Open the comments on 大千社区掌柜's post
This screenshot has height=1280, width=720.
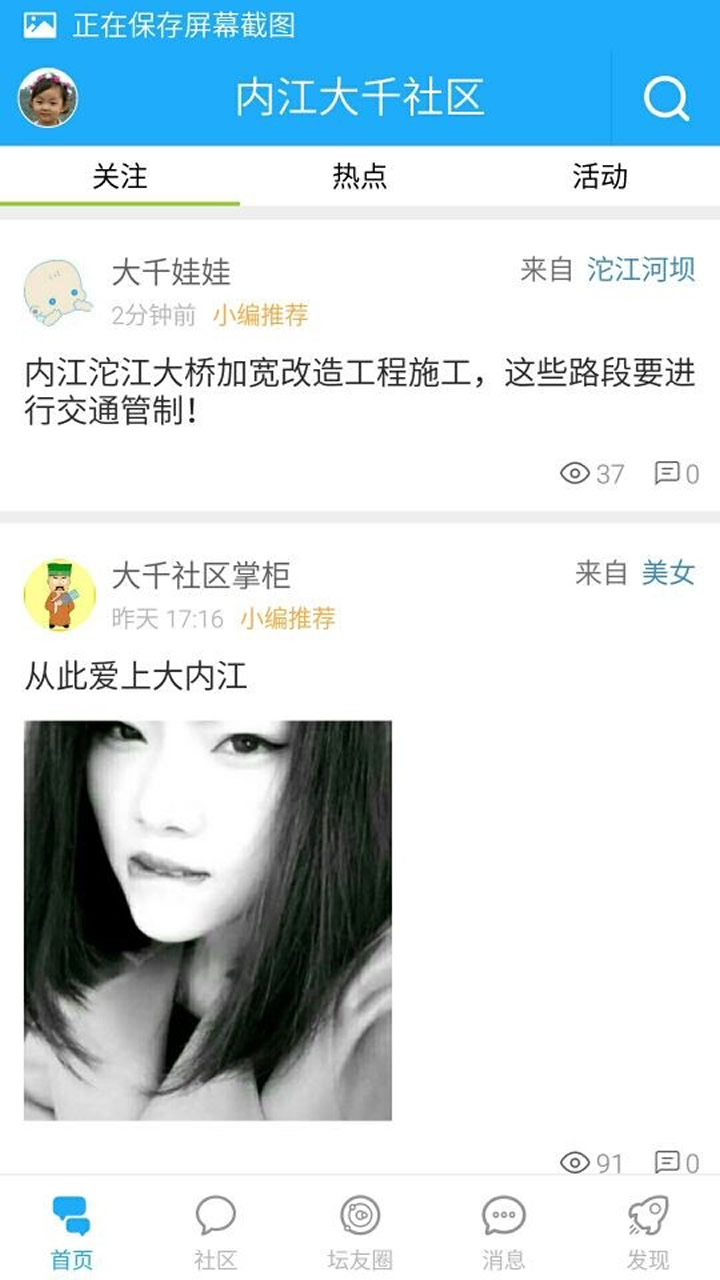(677, 1162)
